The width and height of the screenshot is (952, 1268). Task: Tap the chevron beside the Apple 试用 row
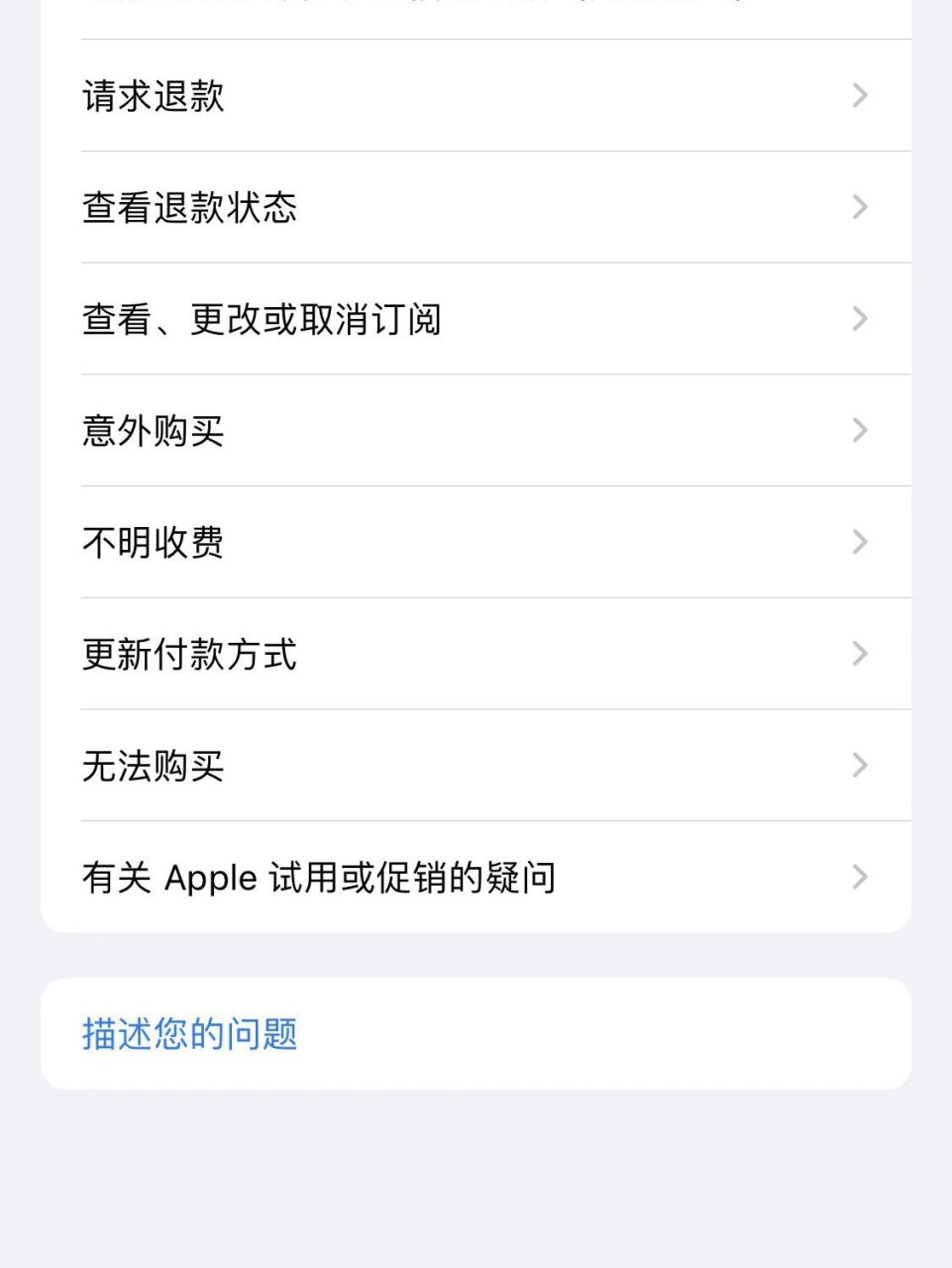click(861, 877)
